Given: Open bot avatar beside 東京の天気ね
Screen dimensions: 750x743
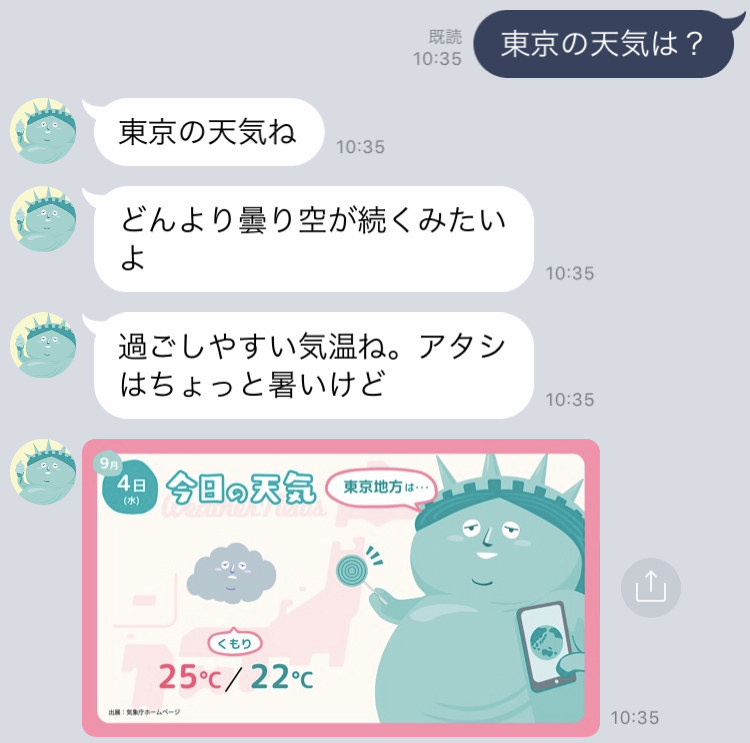Looking at the screenshot, I should point(42,132).
